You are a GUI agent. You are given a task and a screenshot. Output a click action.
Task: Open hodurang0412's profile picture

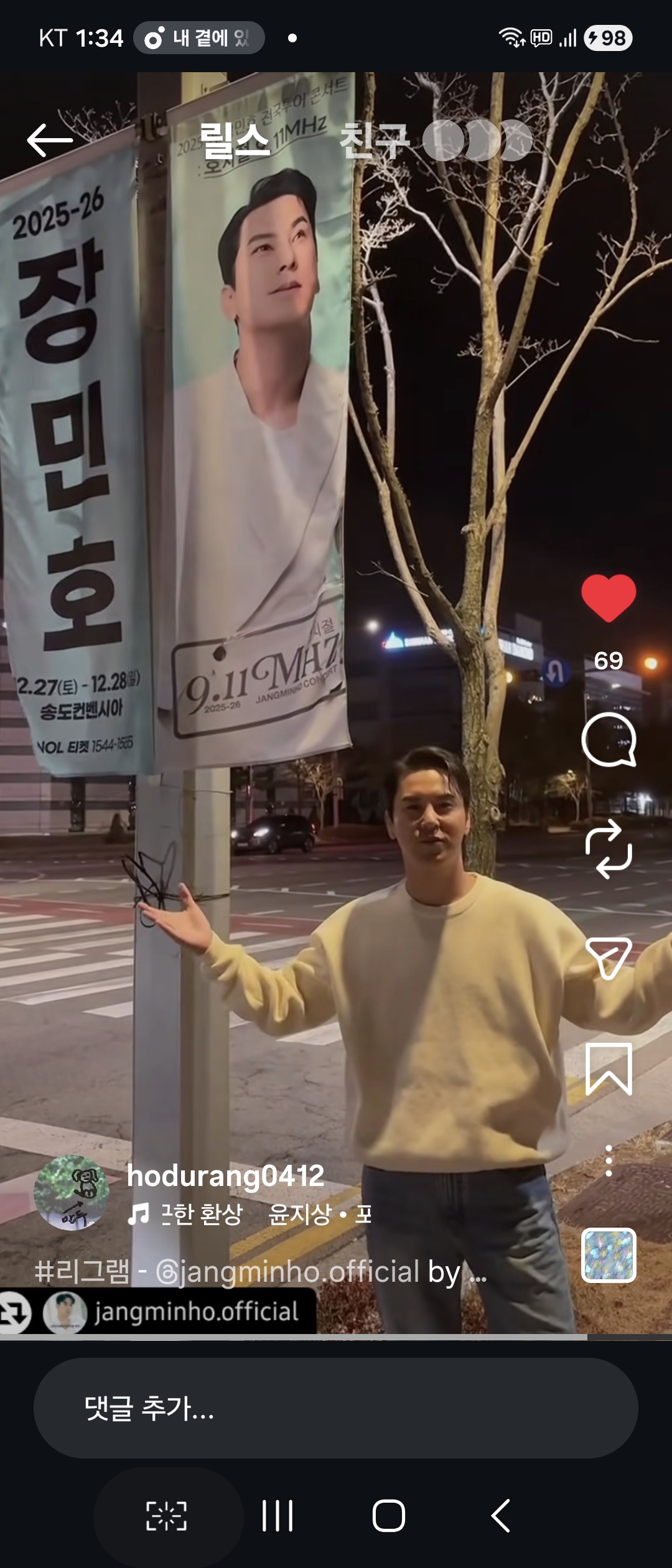point(71,1192)
